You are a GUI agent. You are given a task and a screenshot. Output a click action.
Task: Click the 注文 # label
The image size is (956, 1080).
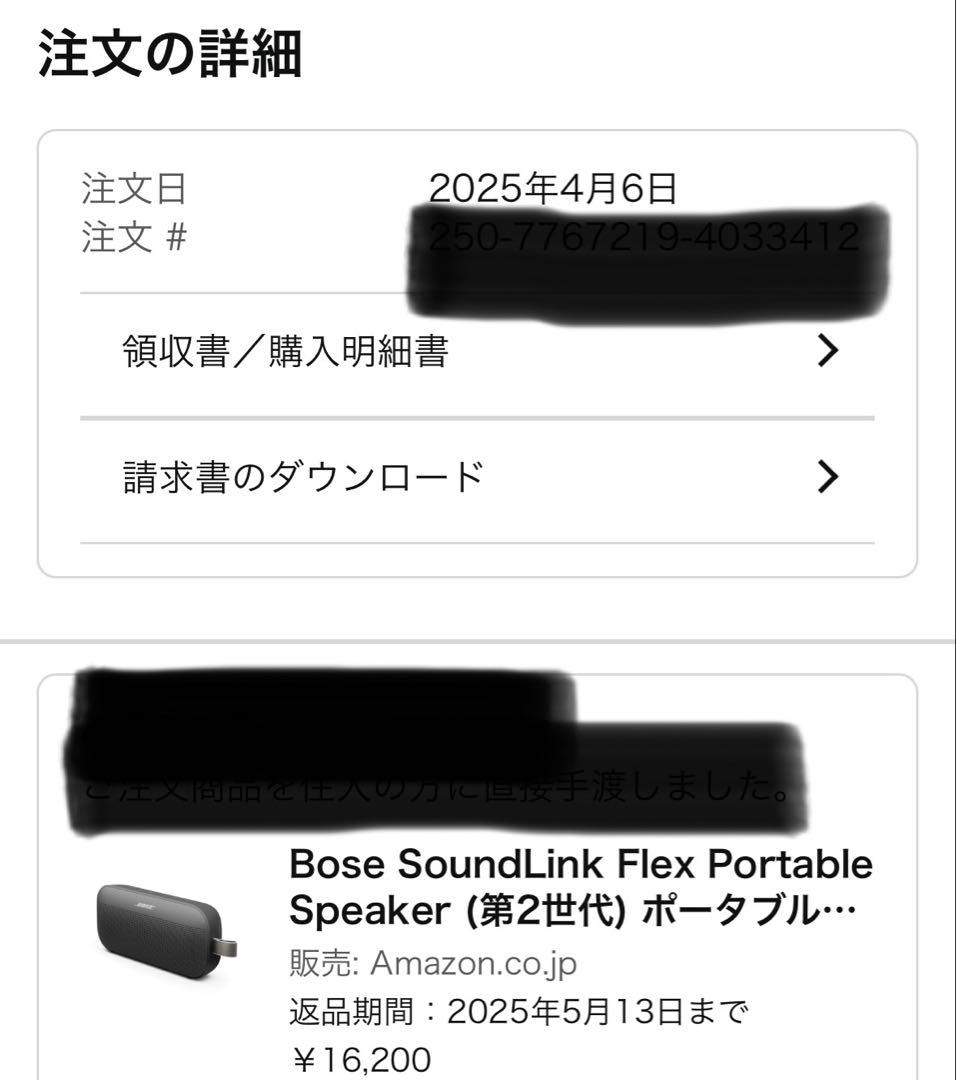click(122, 237)
